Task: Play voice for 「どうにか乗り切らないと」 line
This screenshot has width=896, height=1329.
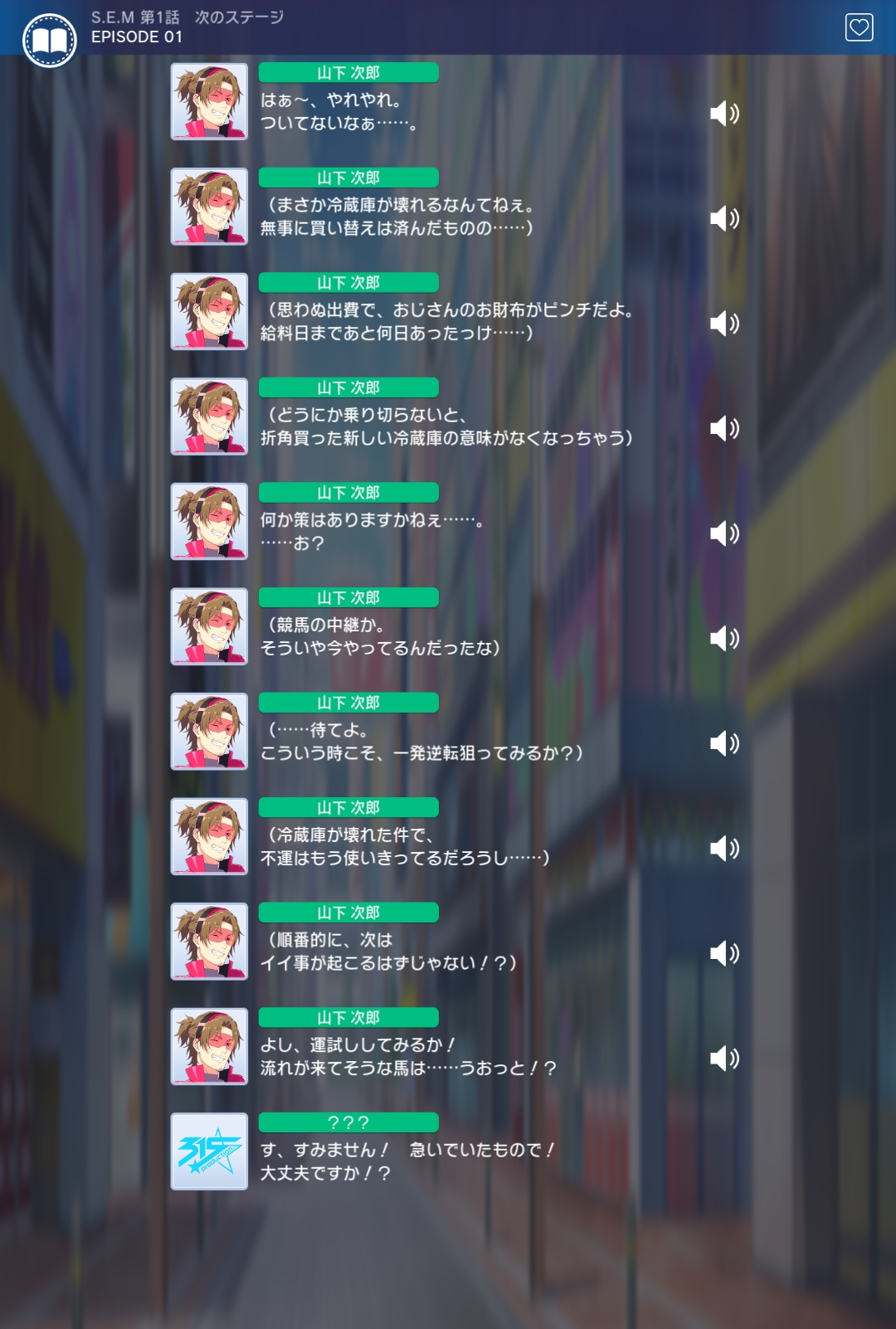Action: [723, 428]
